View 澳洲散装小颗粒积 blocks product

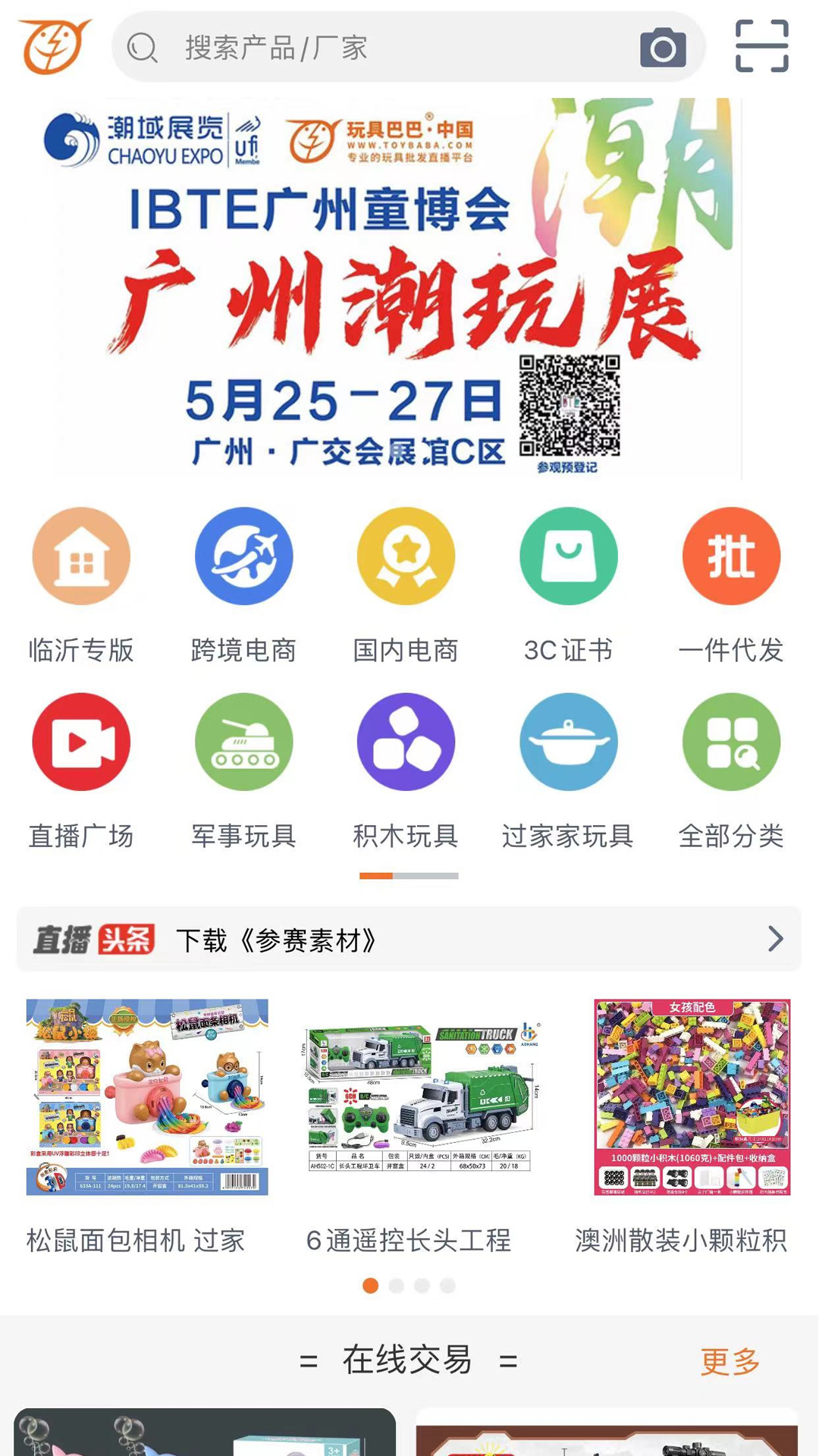[x=692, y=1122]
